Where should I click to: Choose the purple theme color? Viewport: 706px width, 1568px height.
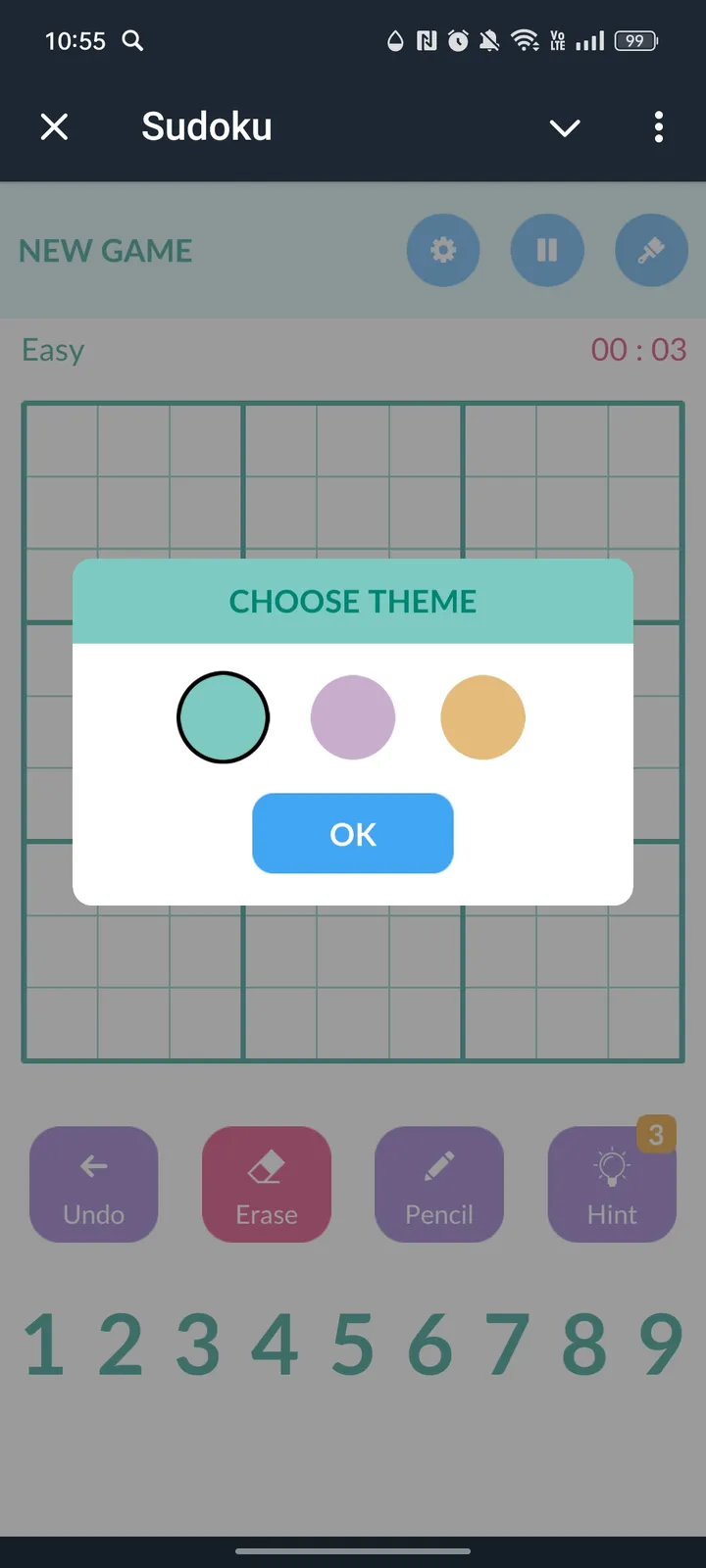coord(353,717)
